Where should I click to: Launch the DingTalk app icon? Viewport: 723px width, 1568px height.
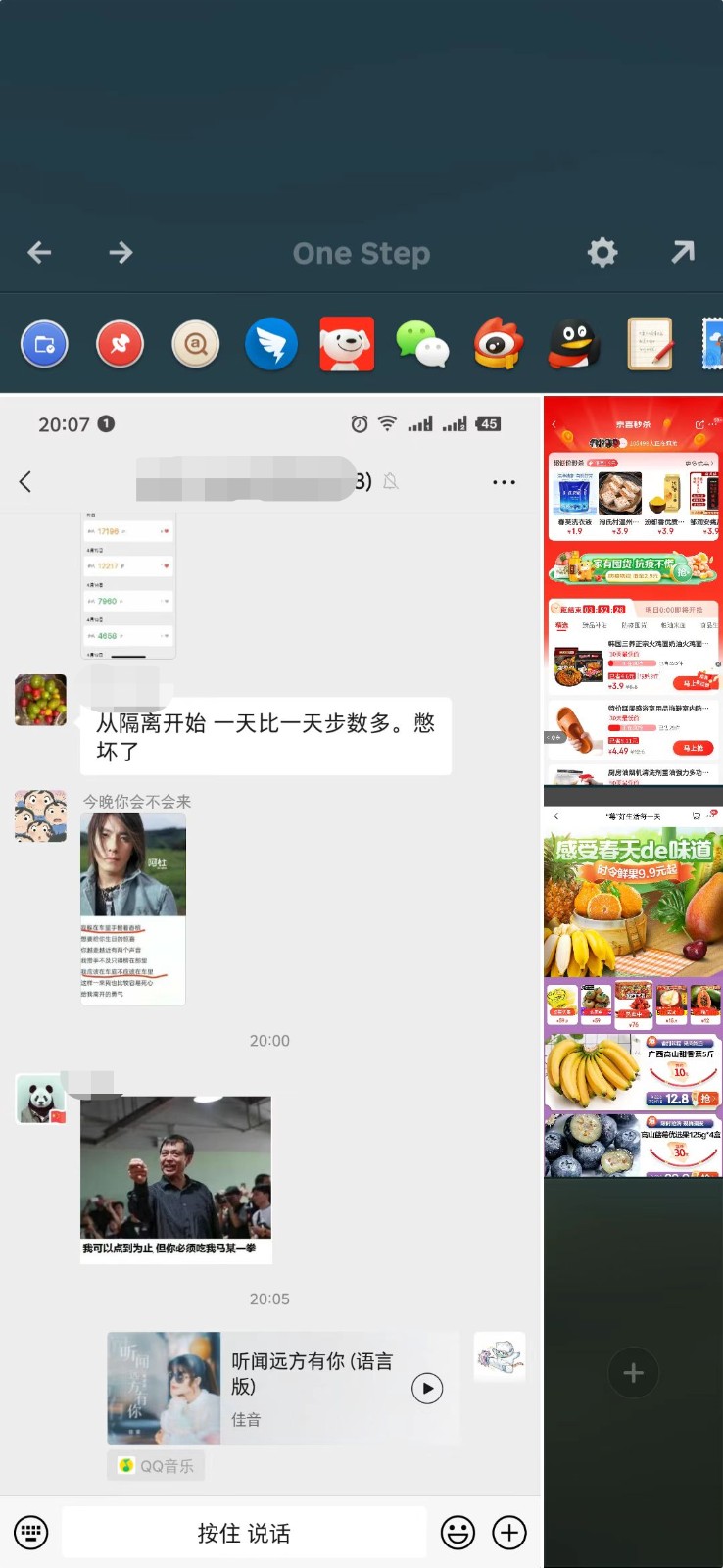(270, 344)
